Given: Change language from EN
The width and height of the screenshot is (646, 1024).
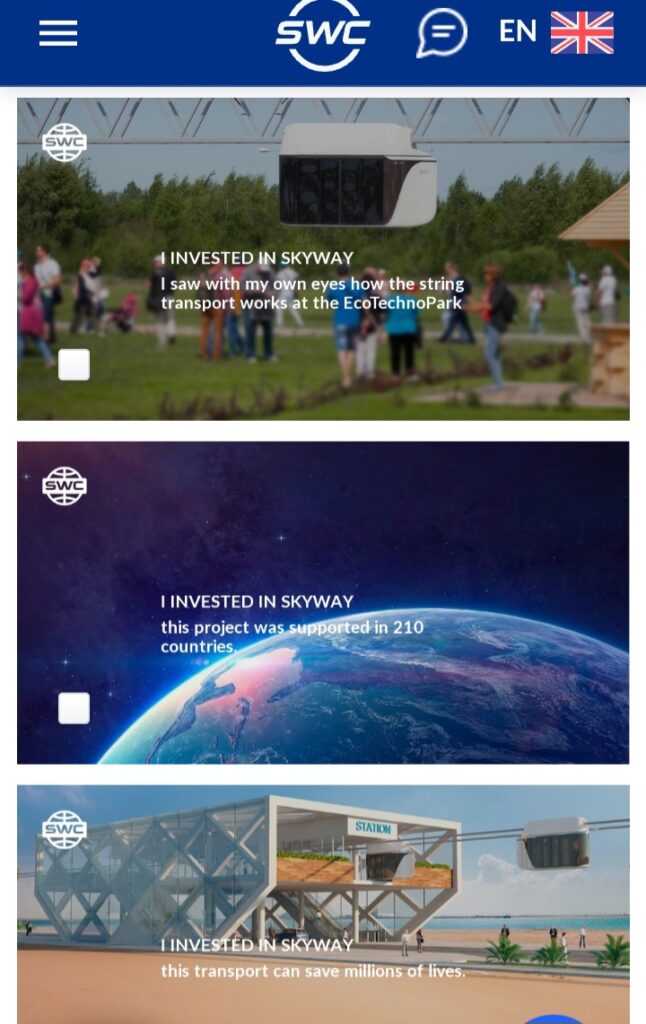Looking at the screenshot, I should click(x=556, y=32).
